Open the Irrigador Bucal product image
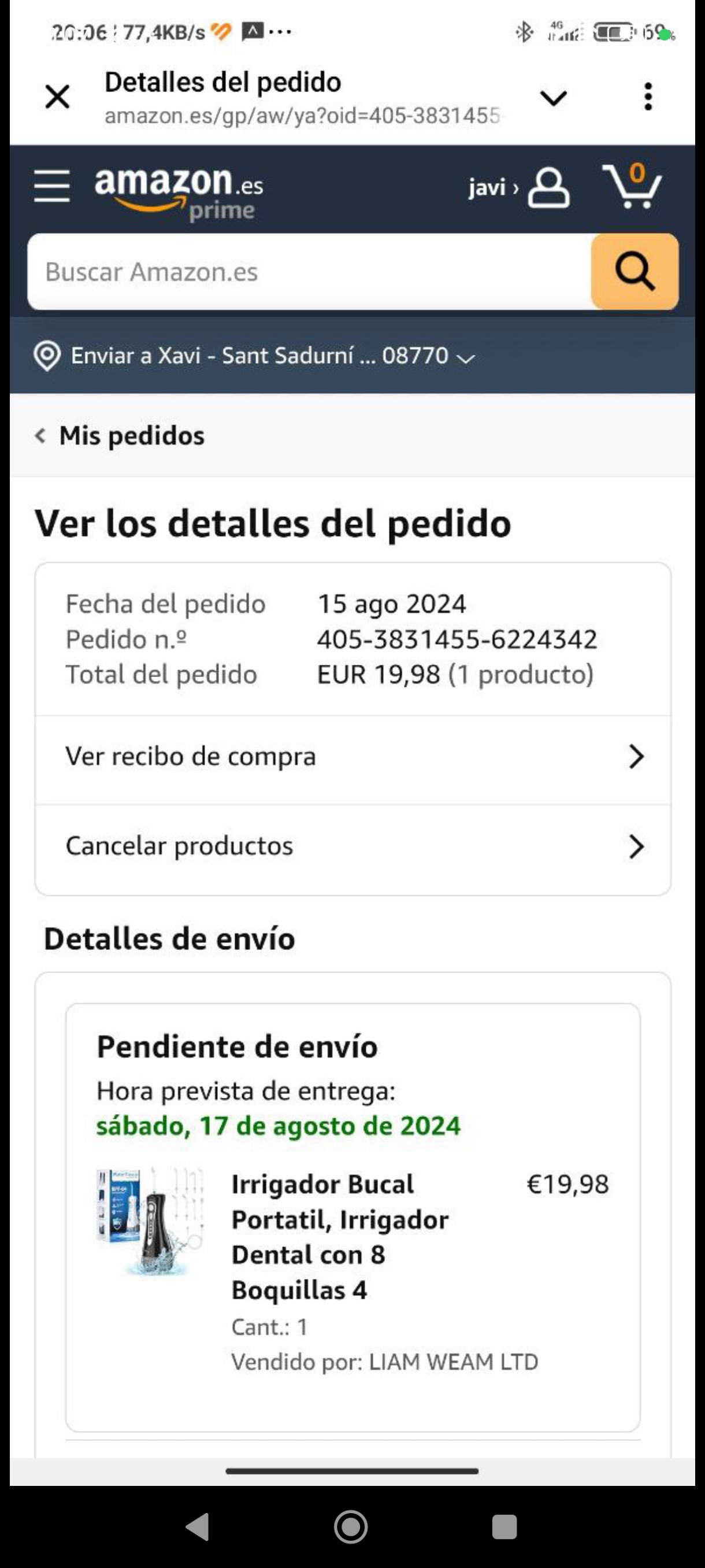Screen dimensions: 705x1568 coord(150,1222)
